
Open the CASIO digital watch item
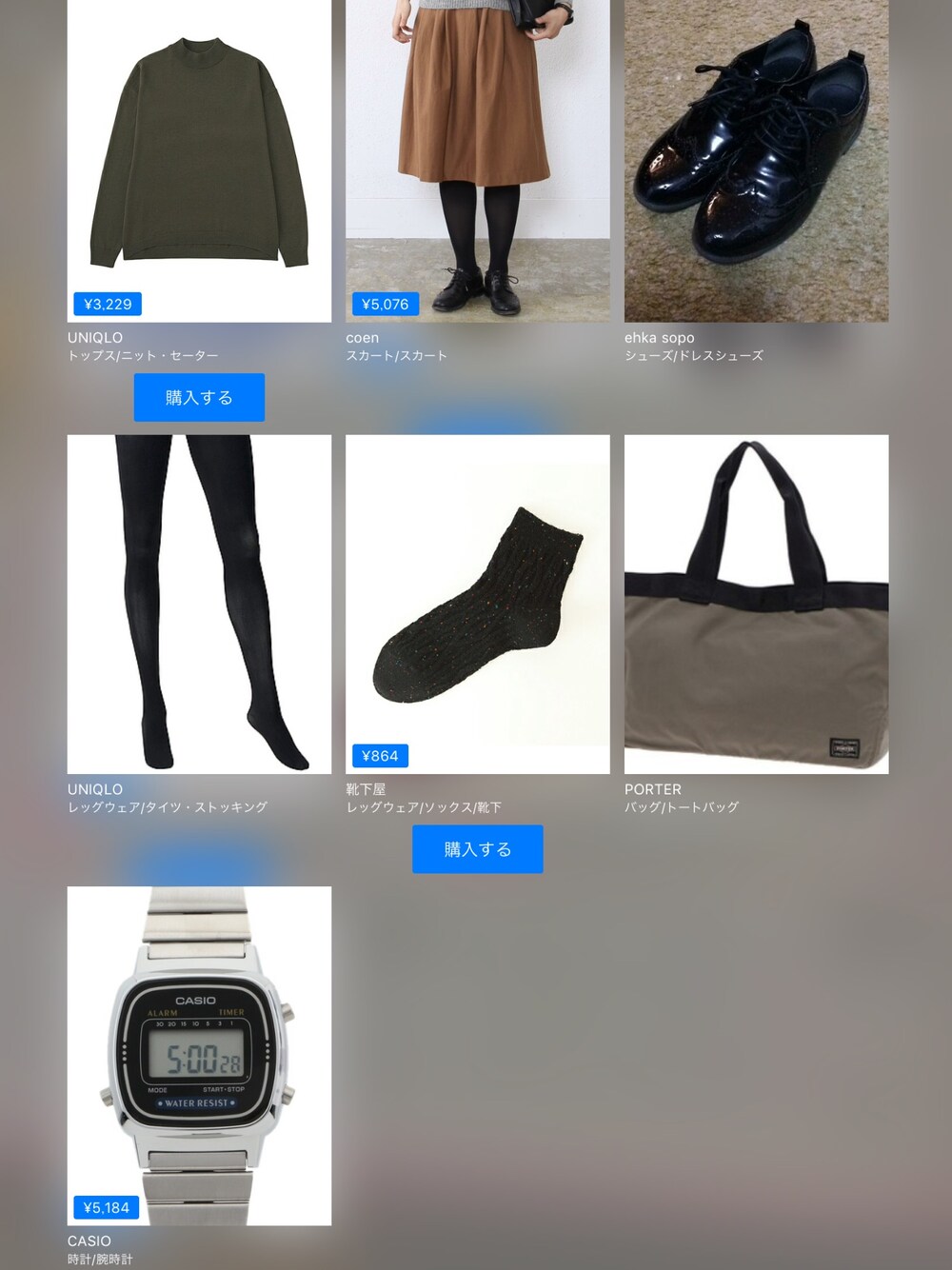[199, 1055]
